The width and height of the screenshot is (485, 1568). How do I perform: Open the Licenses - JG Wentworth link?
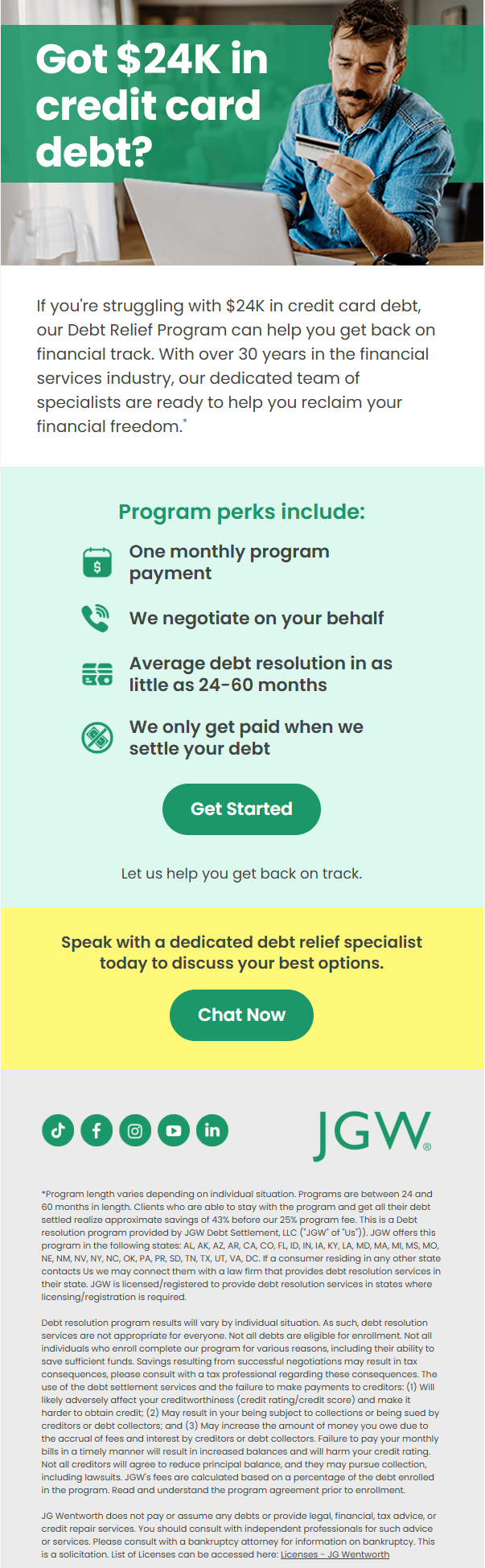coord(335,1554)
